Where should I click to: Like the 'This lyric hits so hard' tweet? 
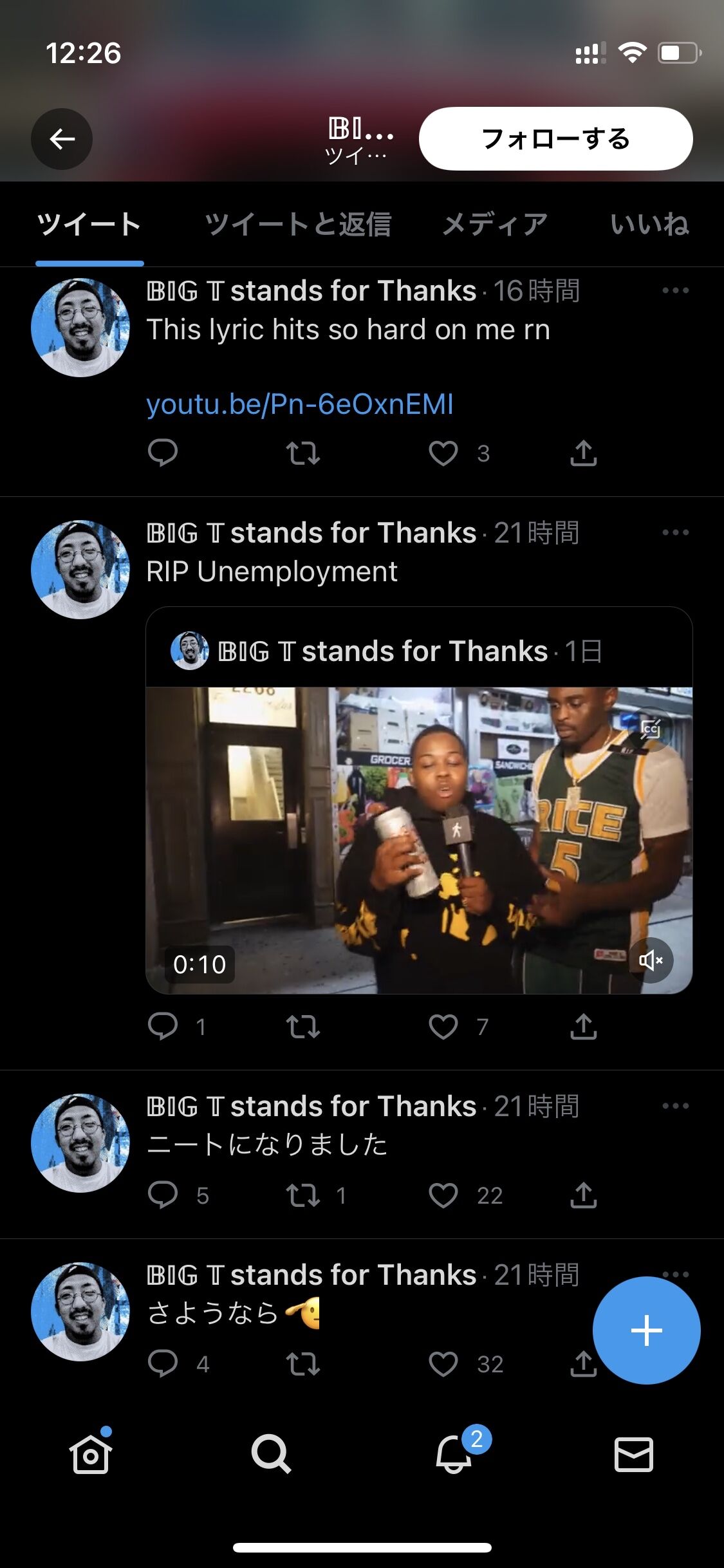click(x=443, y=453)
